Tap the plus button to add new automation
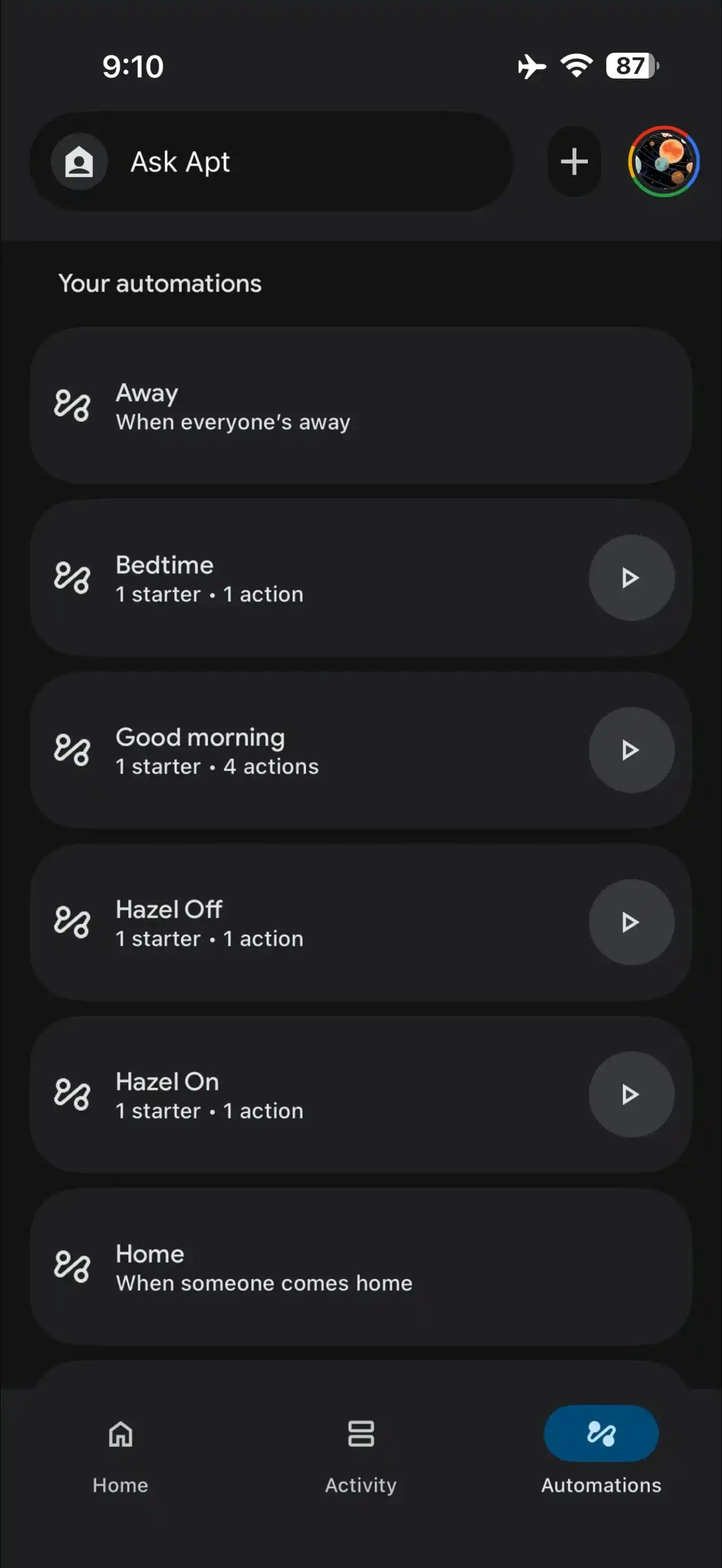The image size is (722, 1568). [573, 161]
